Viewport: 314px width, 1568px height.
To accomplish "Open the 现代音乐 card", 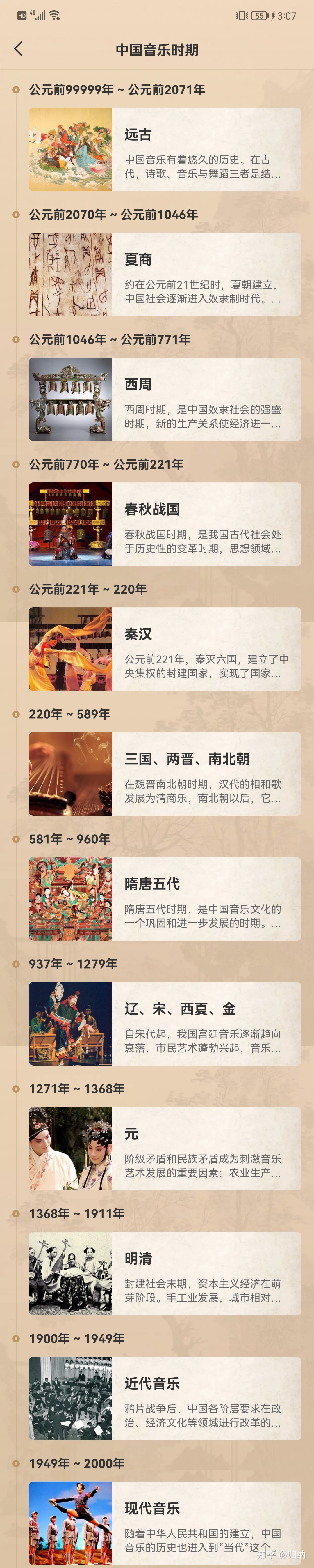I will (x=165, y=1522).
